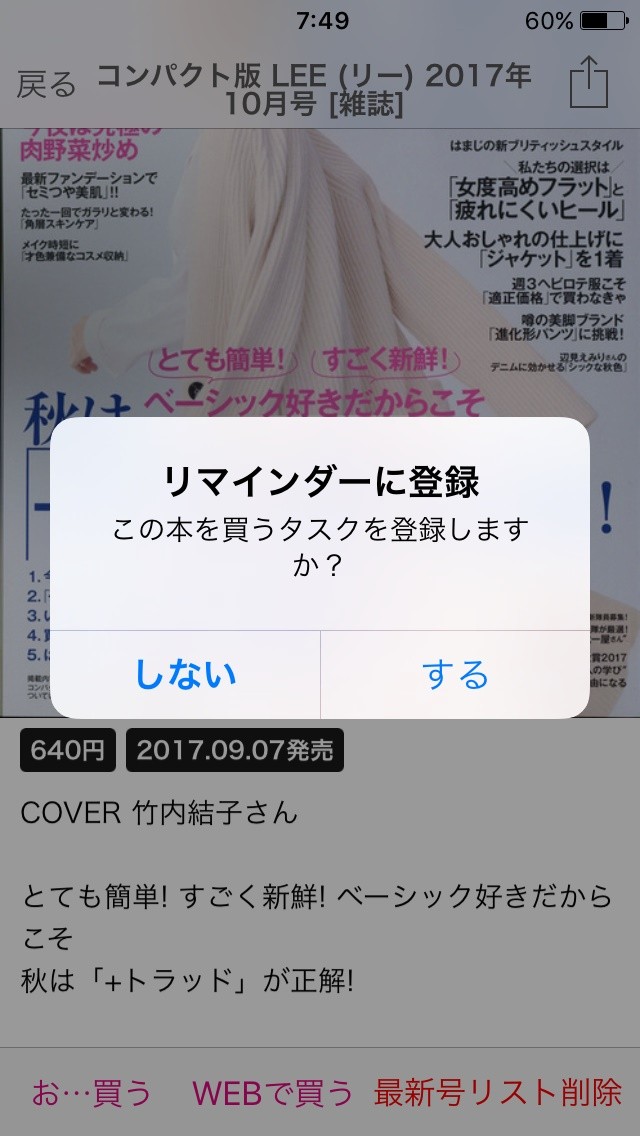Go back with 戻る
Viewport: 640px width, 1136px height.
click(46, 85)
